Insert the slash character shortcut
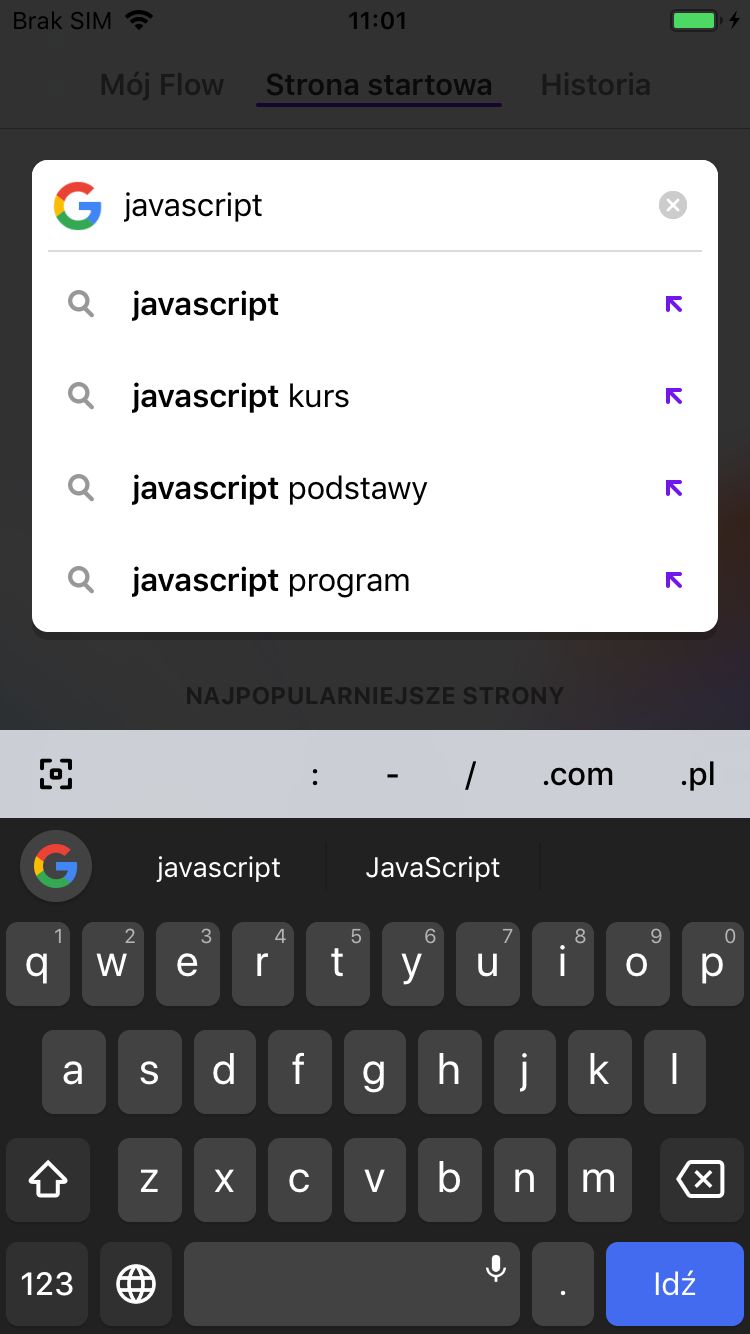The width and height of the screenshot is (750, 1334). tap(470, 775)
